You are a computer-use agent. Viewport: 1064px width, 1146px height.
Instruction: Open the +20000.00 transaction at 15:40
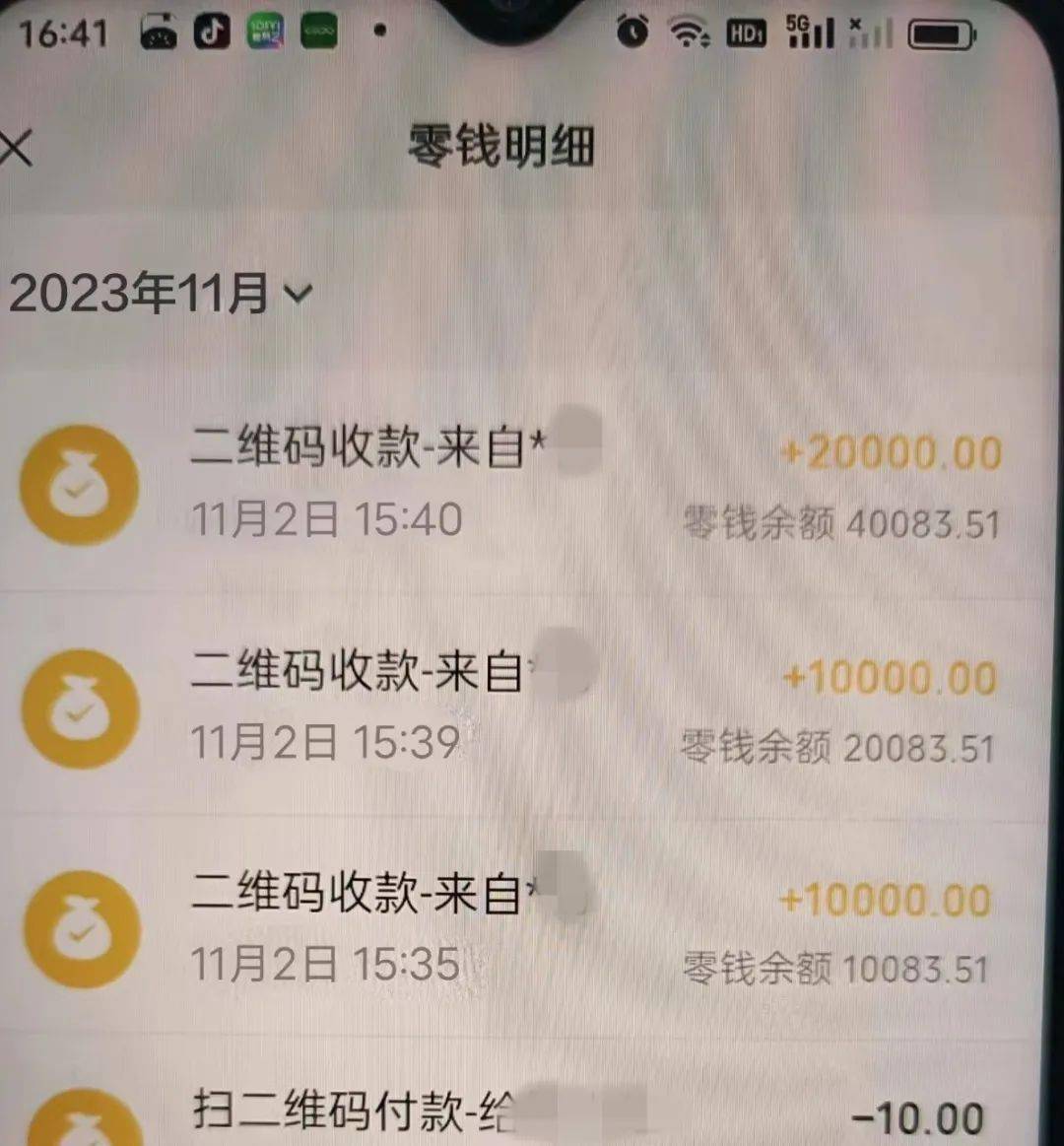tap(532, 485)
